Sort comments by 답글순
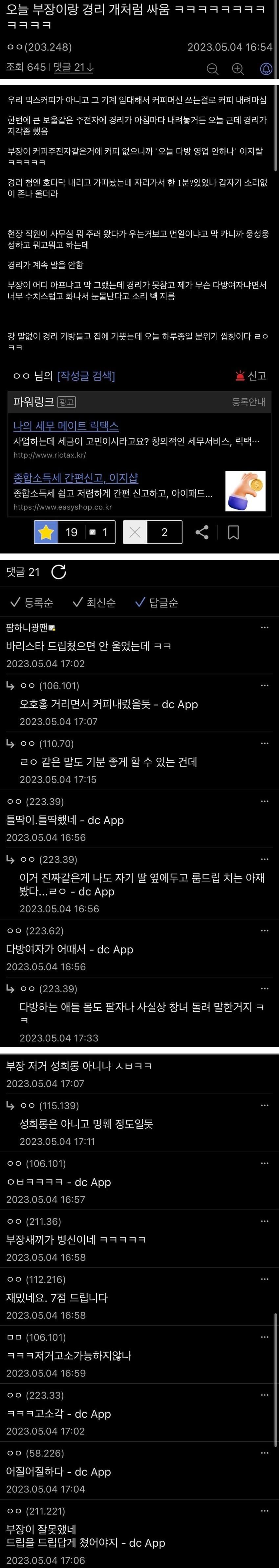 click(157, 603)
